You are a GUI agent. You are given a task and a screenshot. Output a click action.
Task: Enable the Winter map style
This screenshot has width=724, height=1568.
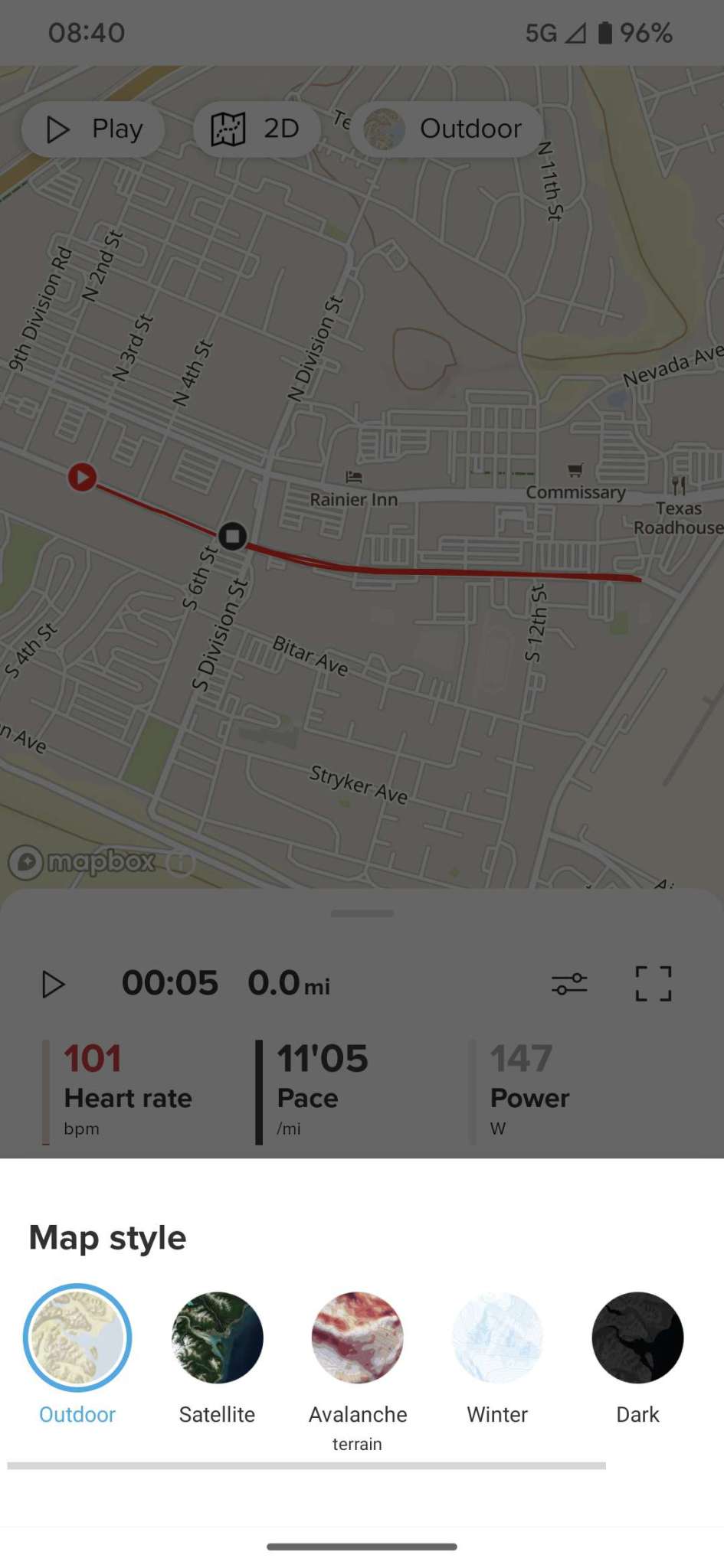tap(496, 1338)
